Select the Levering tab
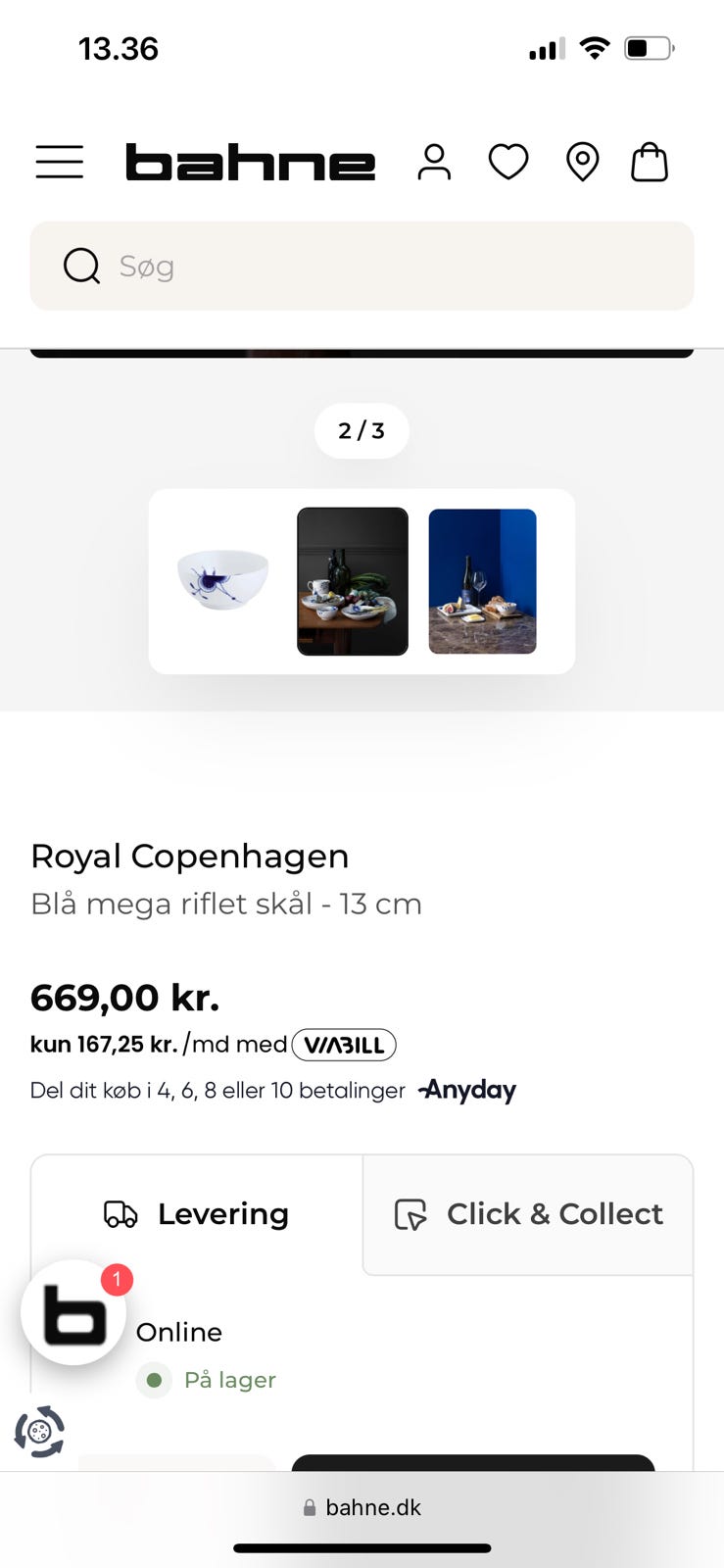The width and height of the screenshot is (724, 1568). [220, 1214]
